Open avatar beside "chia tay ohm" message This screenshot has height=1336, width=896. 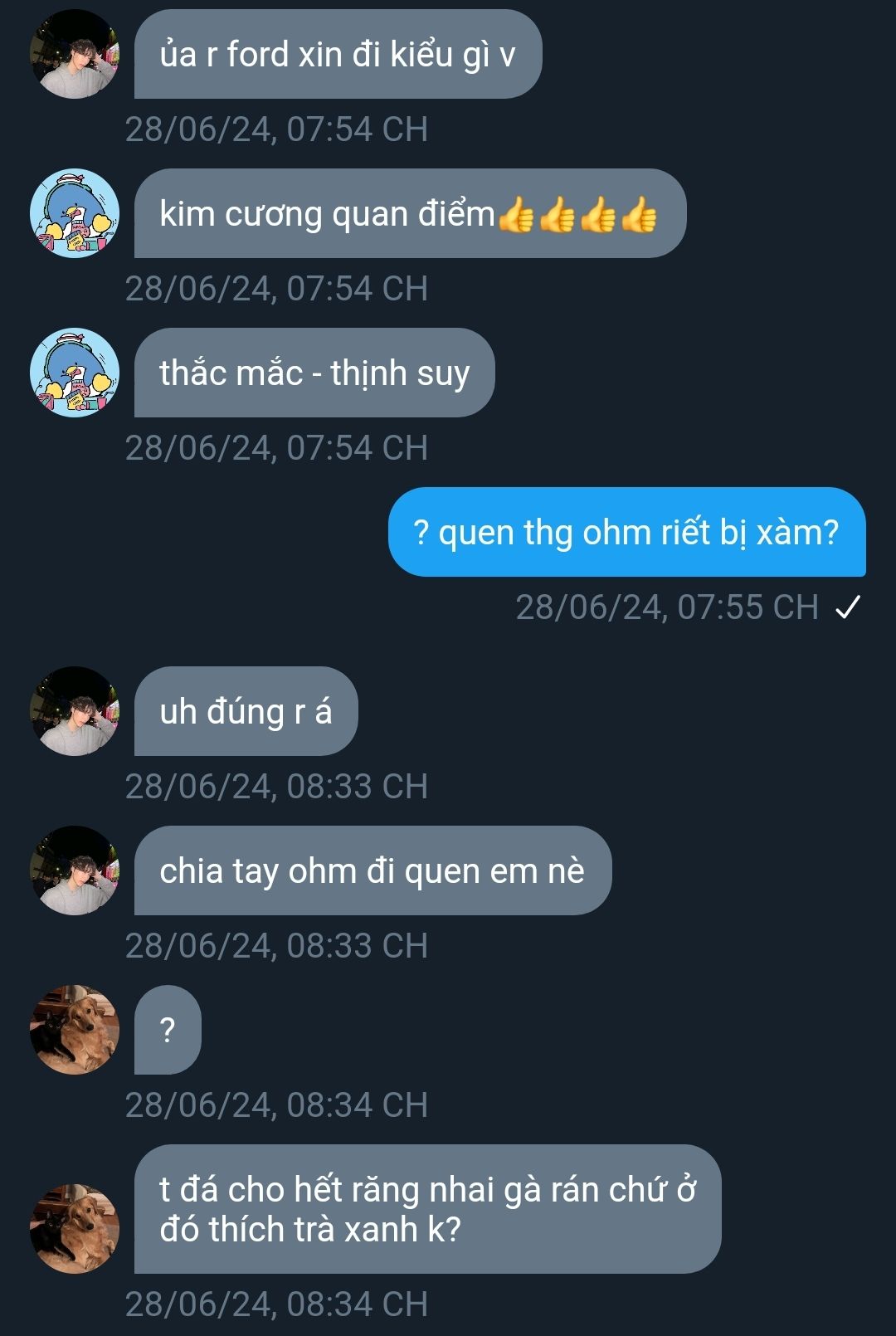[x=75, y=870]
